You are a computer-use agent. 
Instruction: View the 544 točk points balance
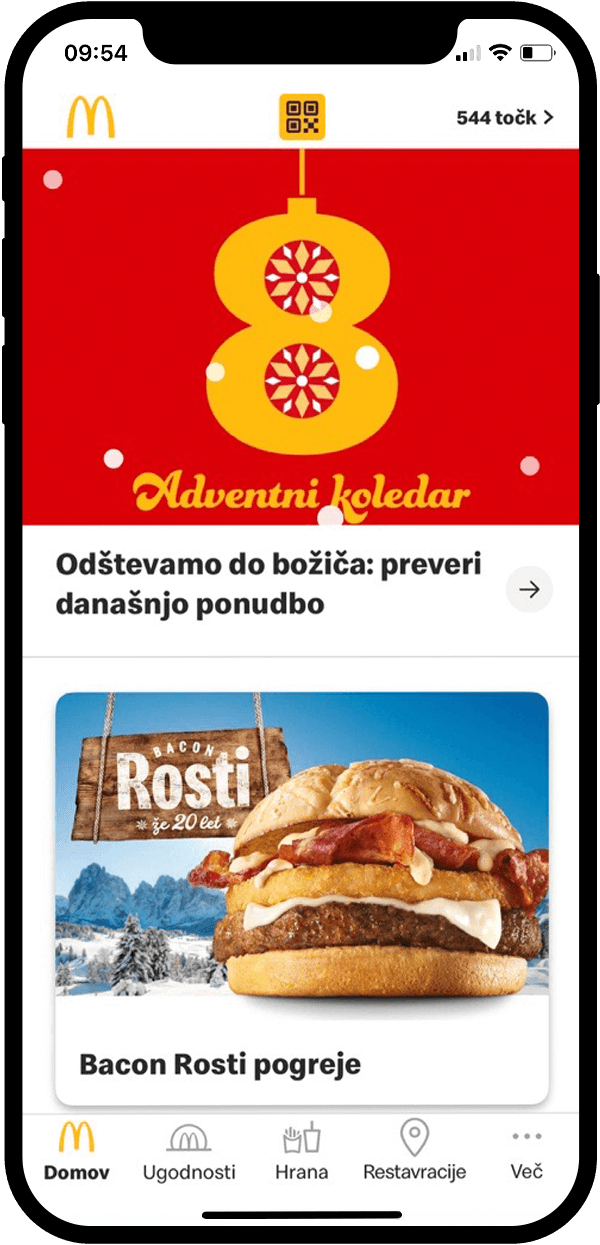point(504,118)
